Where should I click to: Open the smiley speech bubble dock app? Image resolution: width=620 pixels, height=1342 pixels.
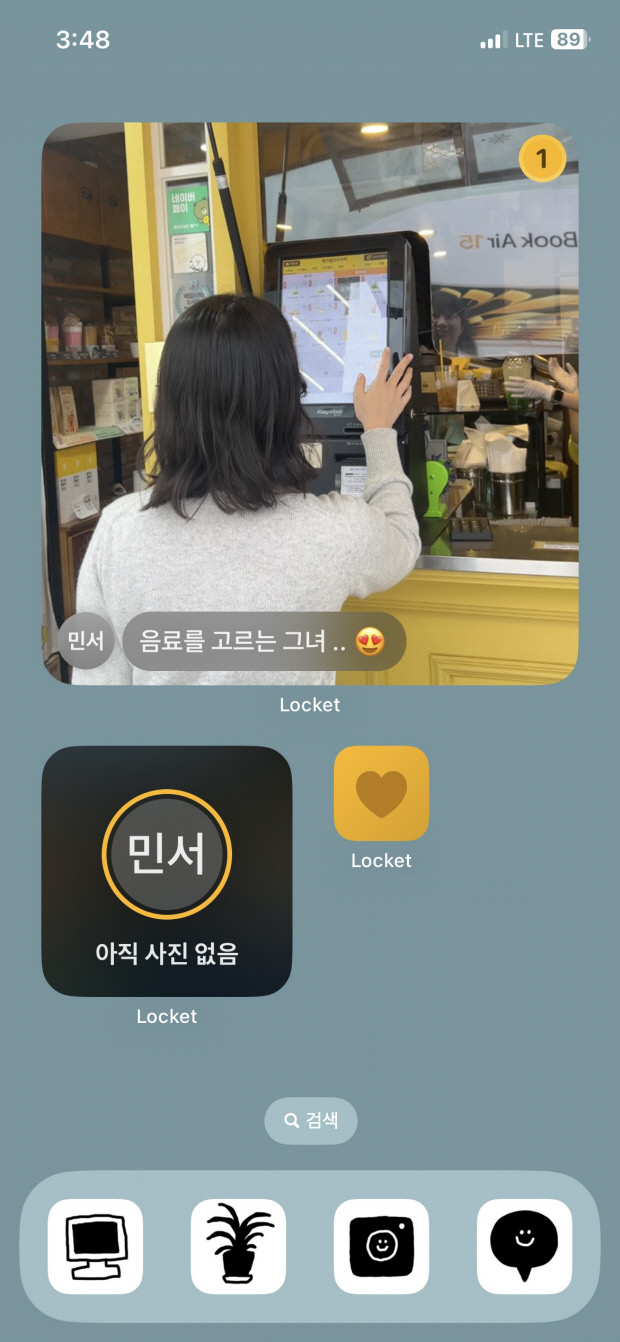(x=524, y=1246)
